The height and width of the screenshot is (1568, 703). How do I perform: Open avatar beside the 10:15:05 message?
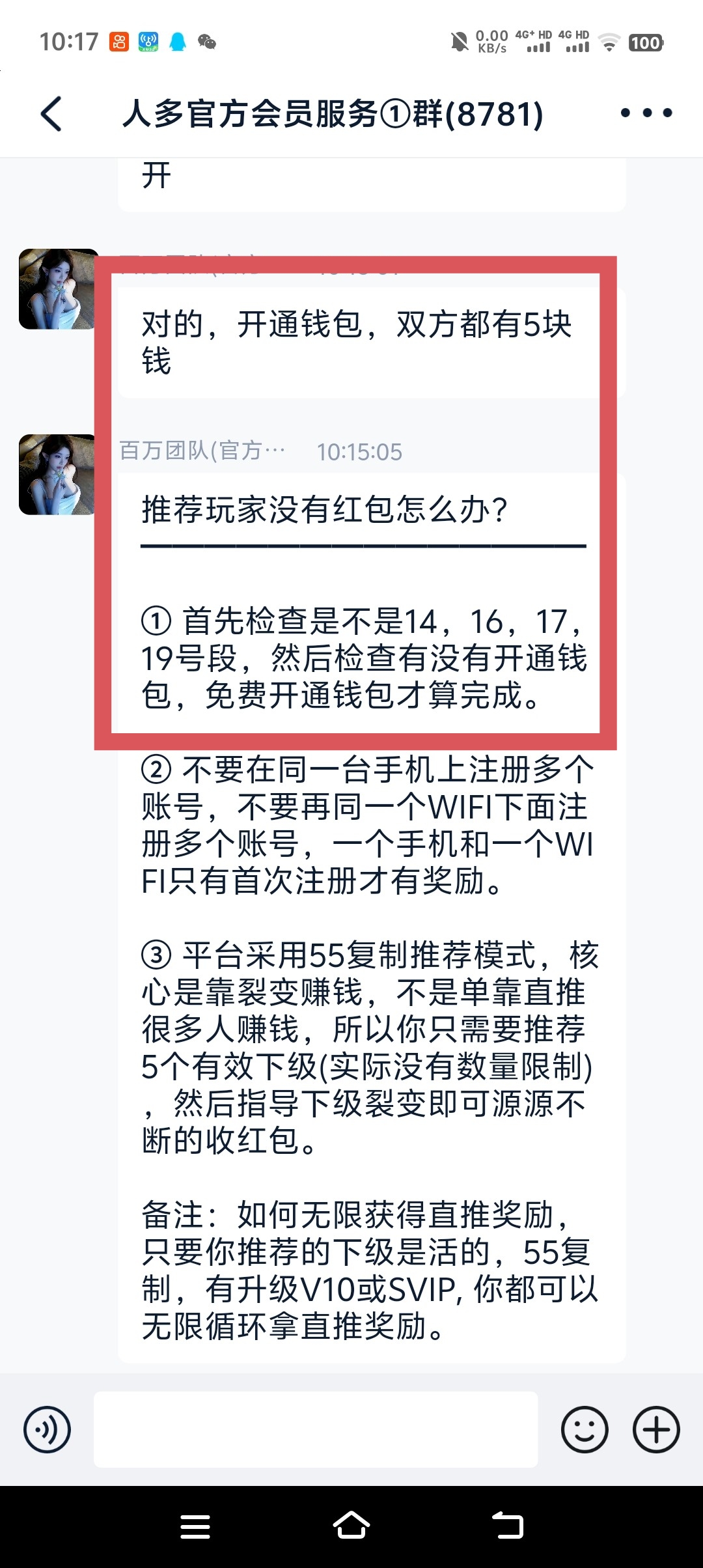coord(57,475)
